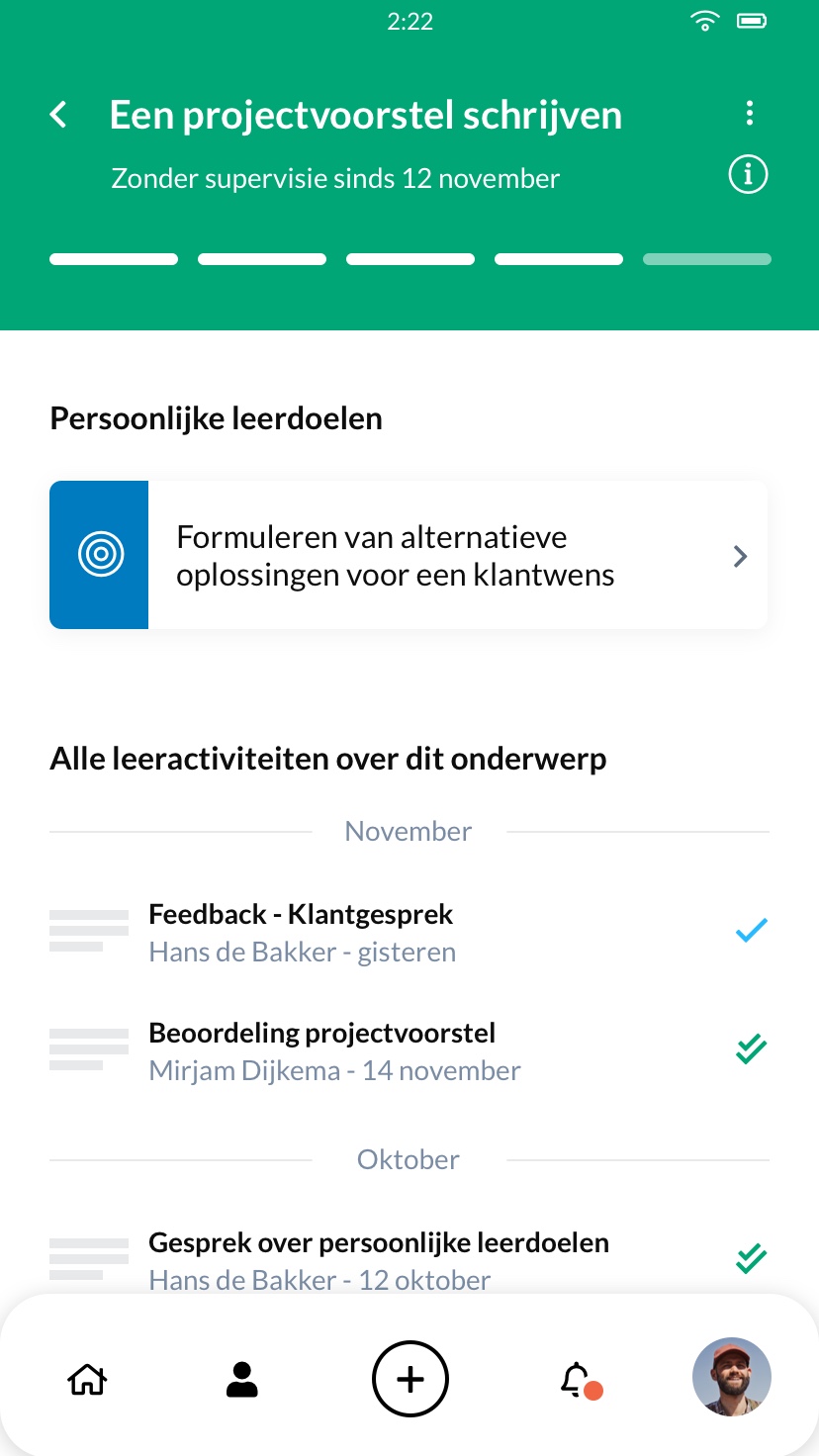Tap the info icon in the header
Viewport: 819px width, 1456px height.
(x=748, y=175)
